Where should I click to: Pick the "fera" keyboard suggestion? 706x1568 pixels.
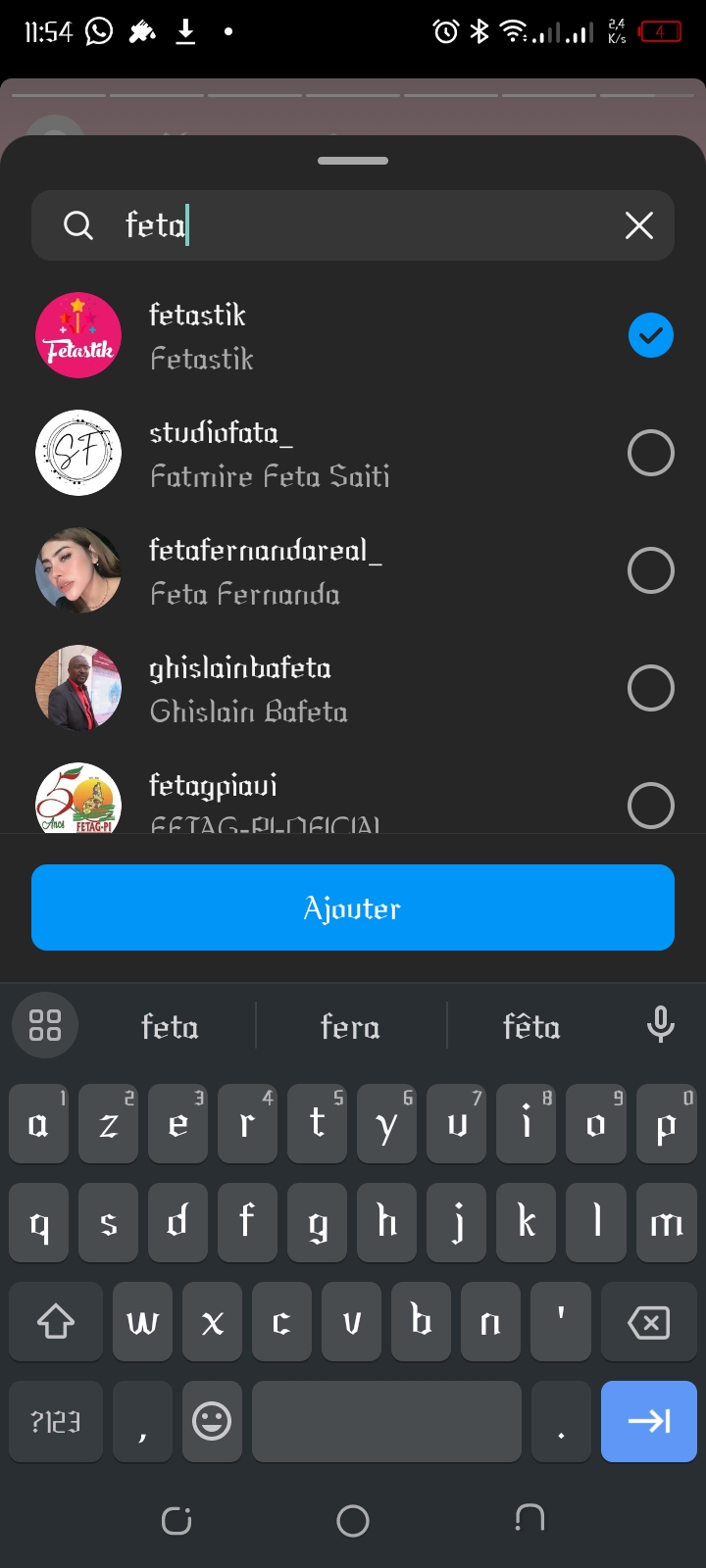[x=350, y=1026]
